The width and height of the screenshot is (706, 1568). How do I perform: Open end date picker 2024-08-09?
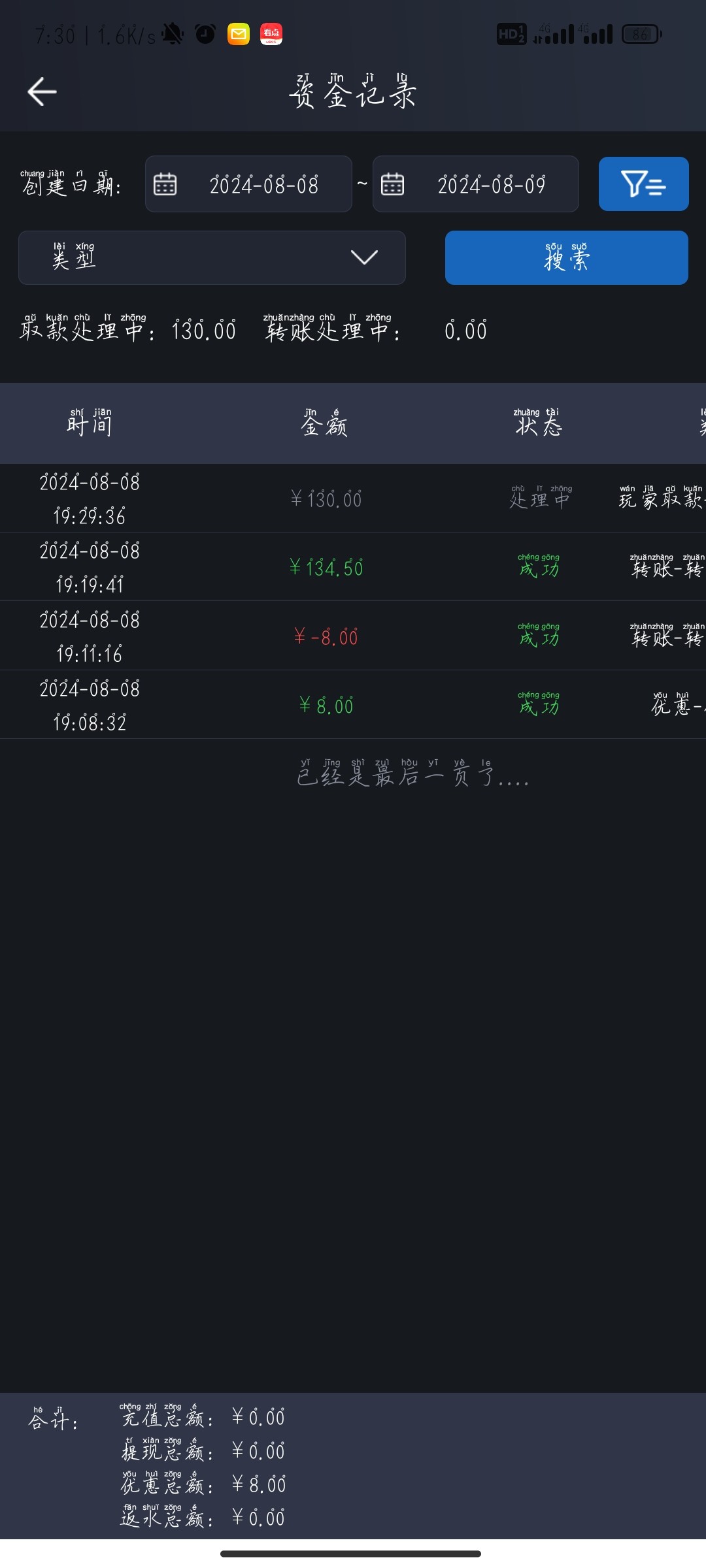pyautogui.click(x=475, y=184)
